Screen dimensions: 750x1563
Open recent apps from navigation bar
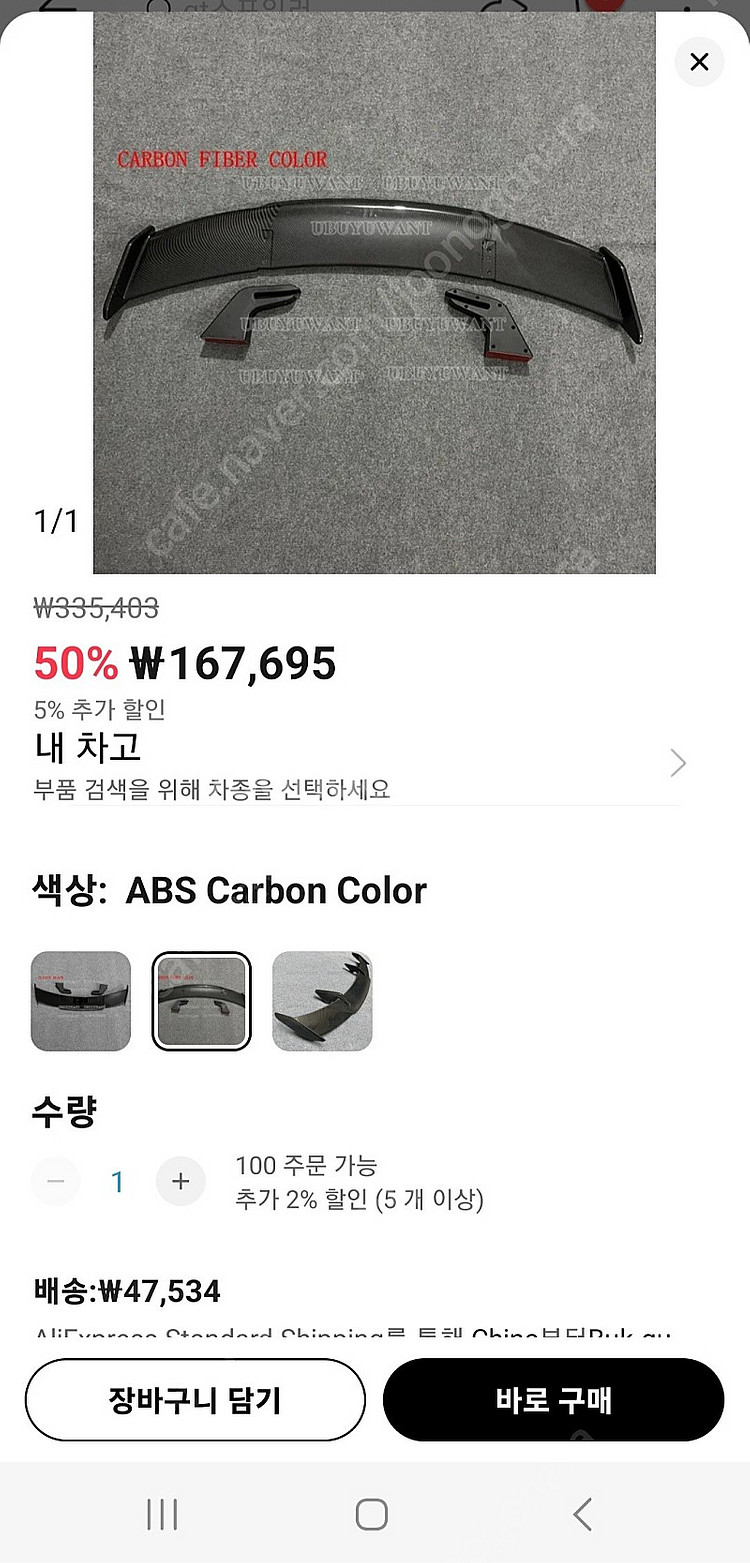162,1514
